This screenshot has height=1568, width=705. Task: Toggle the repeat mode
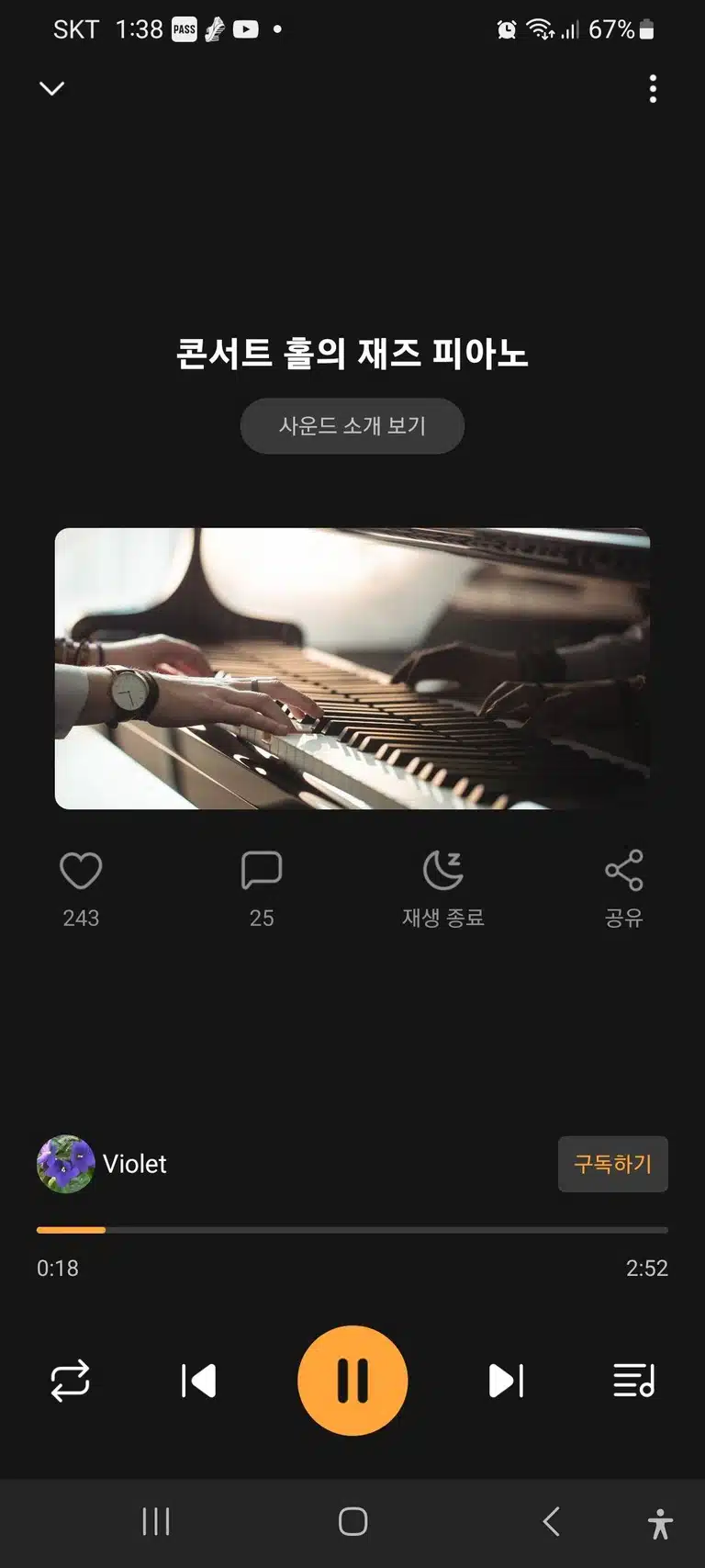pos(70,1381)
